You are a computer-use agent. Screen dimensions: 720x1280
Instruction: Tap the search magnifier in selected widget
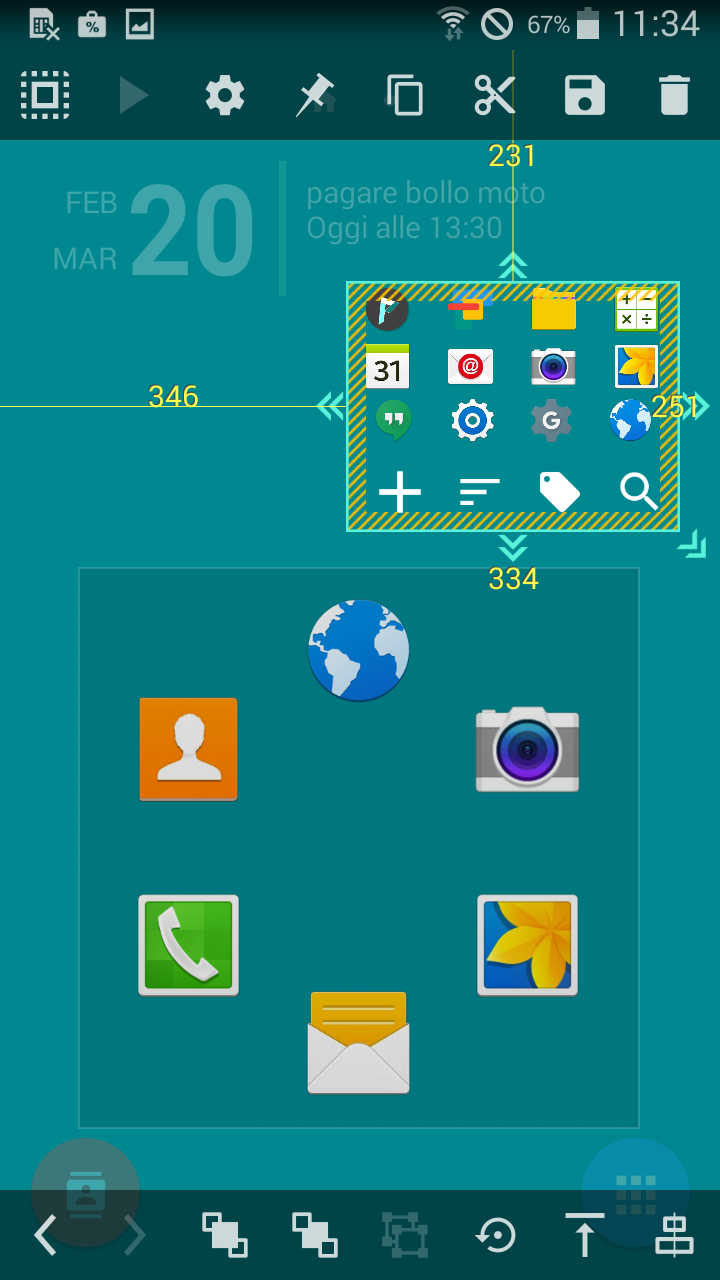(x=638, y=492)
